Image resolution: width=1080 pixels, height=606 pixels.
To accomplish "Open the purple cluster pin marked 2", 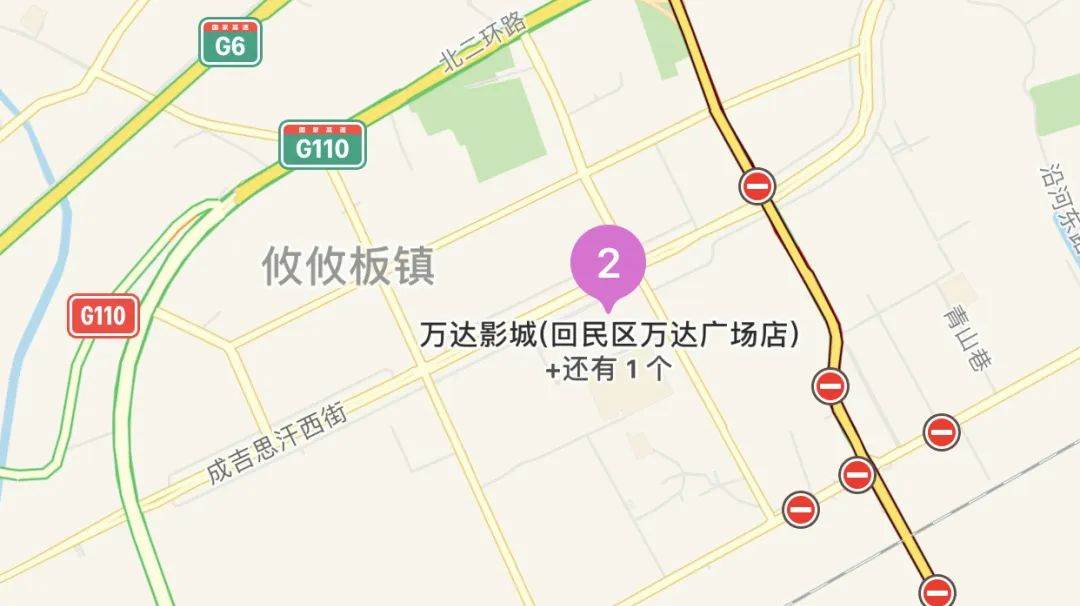I will click(x=608, y=264).
